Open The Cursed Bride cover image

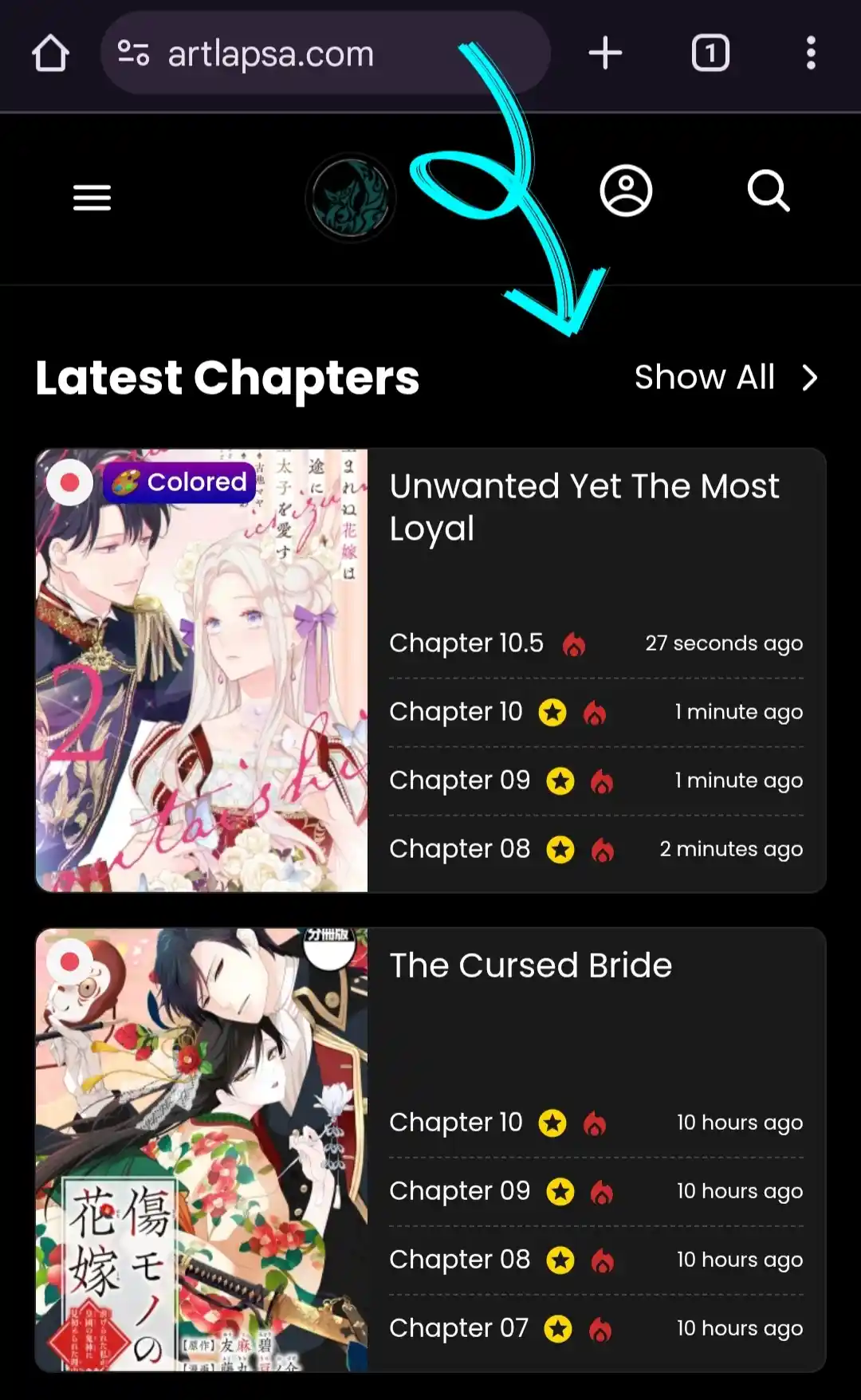202,1150
